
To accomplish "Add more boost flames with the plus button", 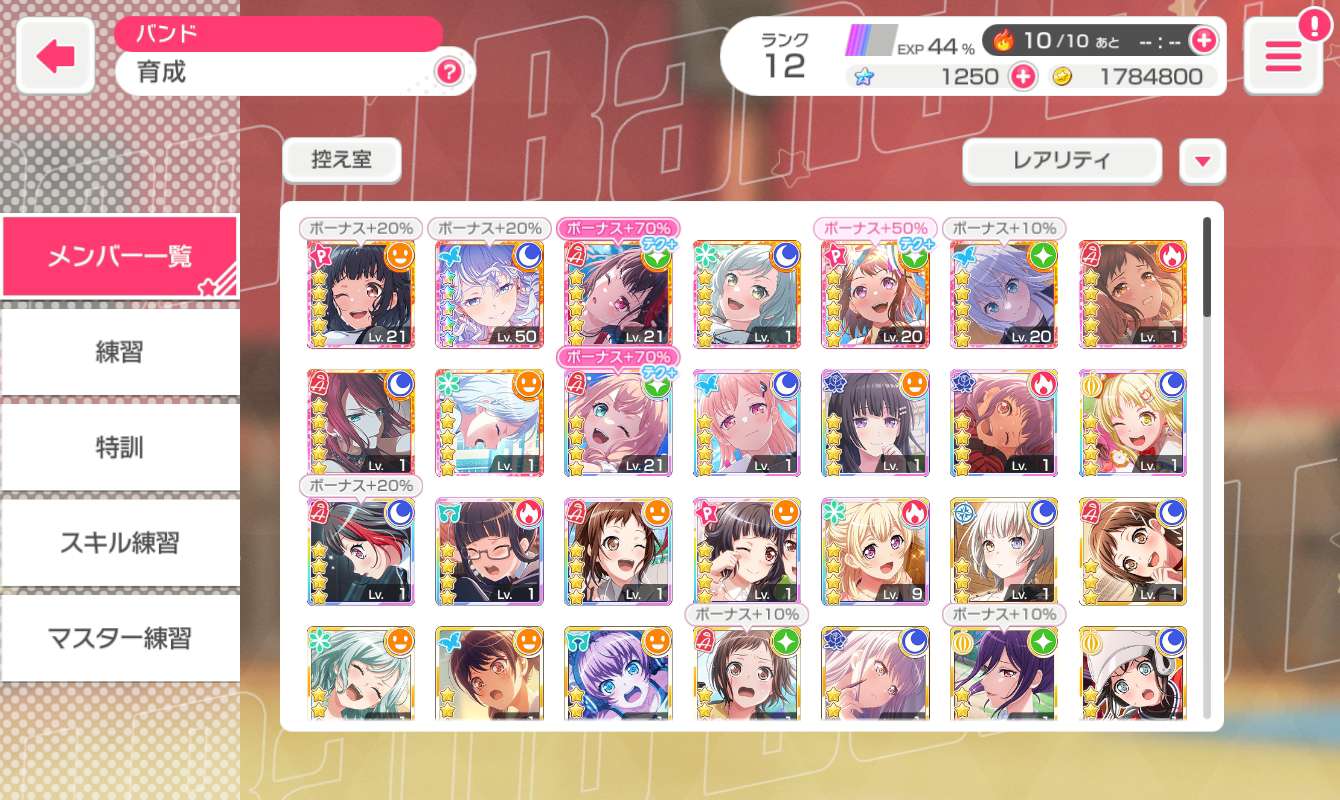I will [x=1204, y=41].
